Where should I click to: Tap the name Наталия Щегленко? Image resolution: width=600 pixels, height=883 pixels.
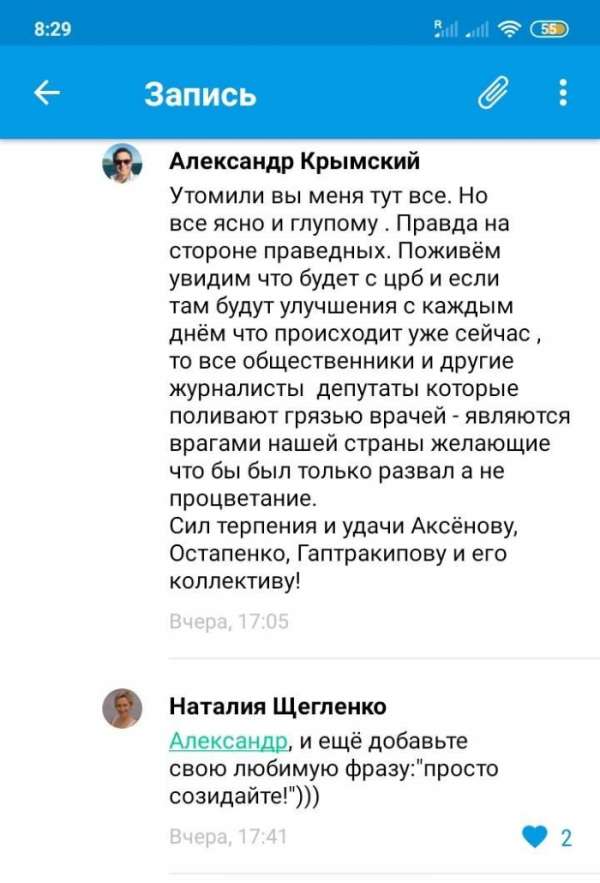(x=277, y=706)
